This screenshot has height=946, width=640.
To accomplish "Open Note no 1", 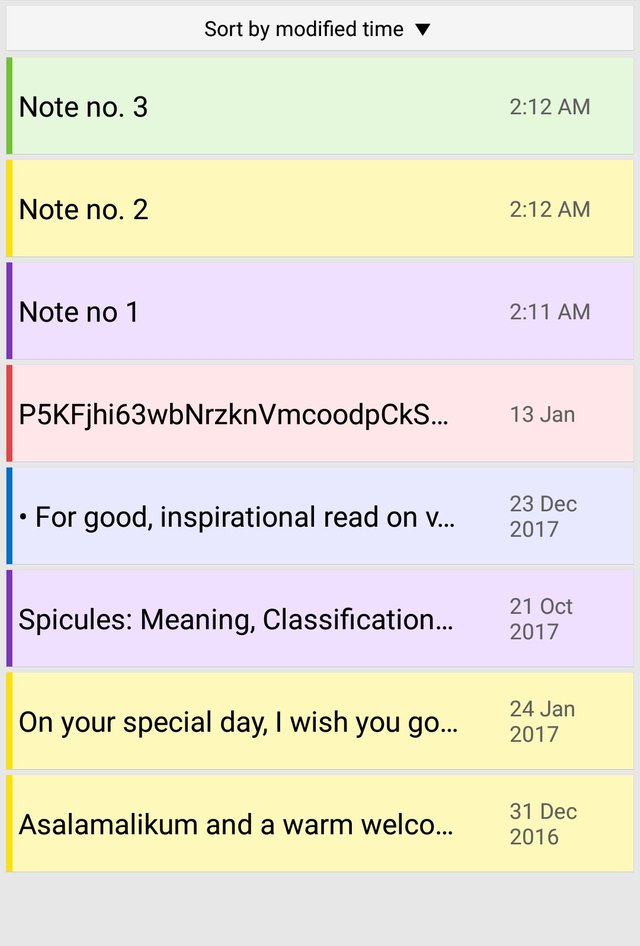I will [320, 311].
